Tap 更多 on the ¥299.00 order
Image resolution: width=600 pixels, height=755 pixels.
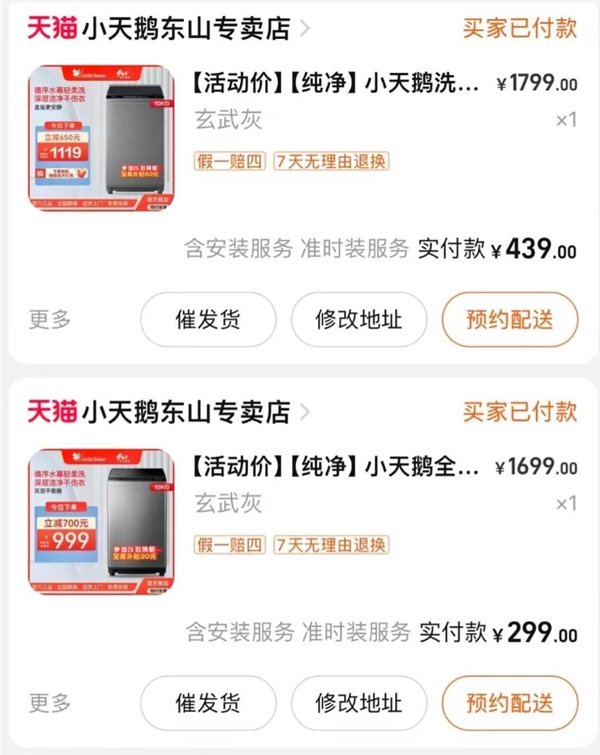tap(50, 703)
